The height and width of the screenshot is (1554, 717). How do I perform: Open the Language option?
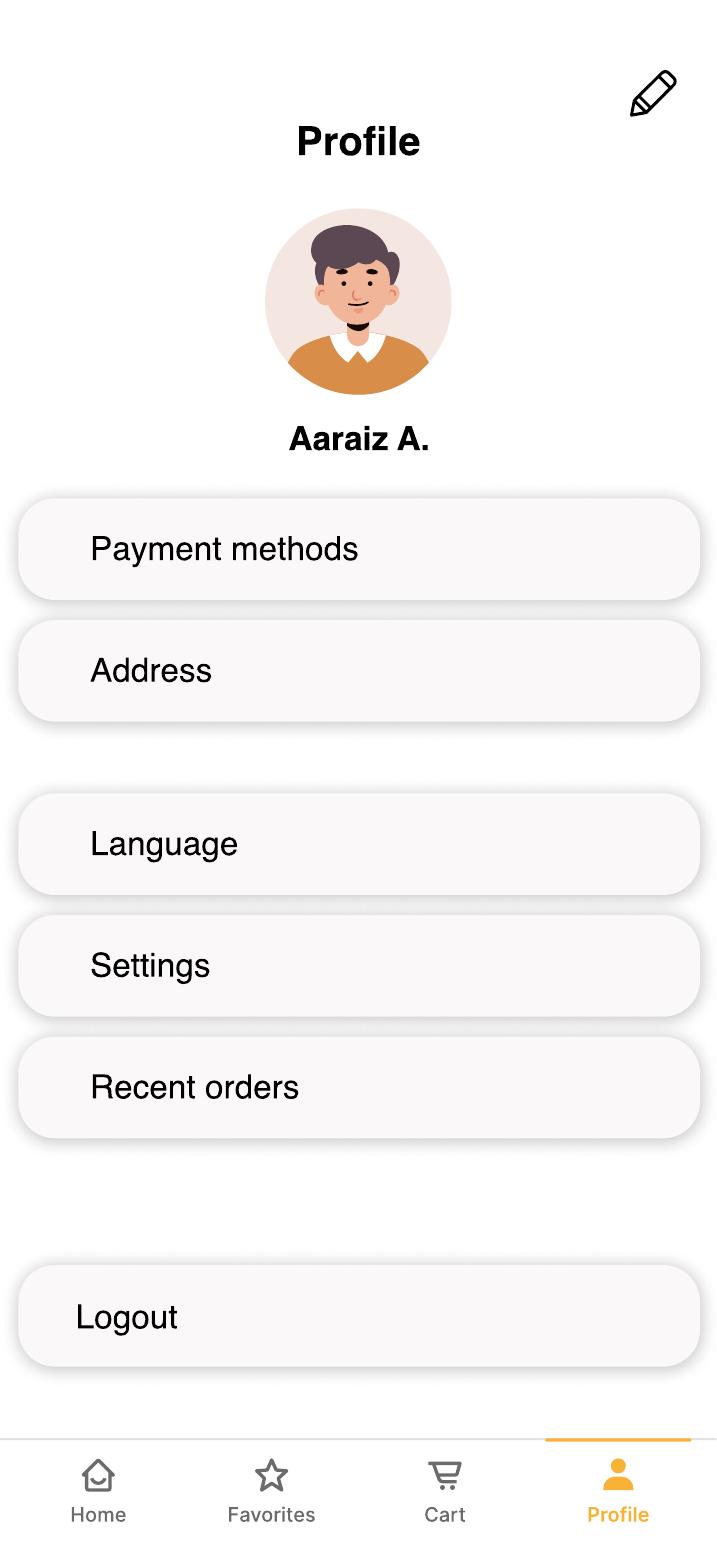(358, 844)
